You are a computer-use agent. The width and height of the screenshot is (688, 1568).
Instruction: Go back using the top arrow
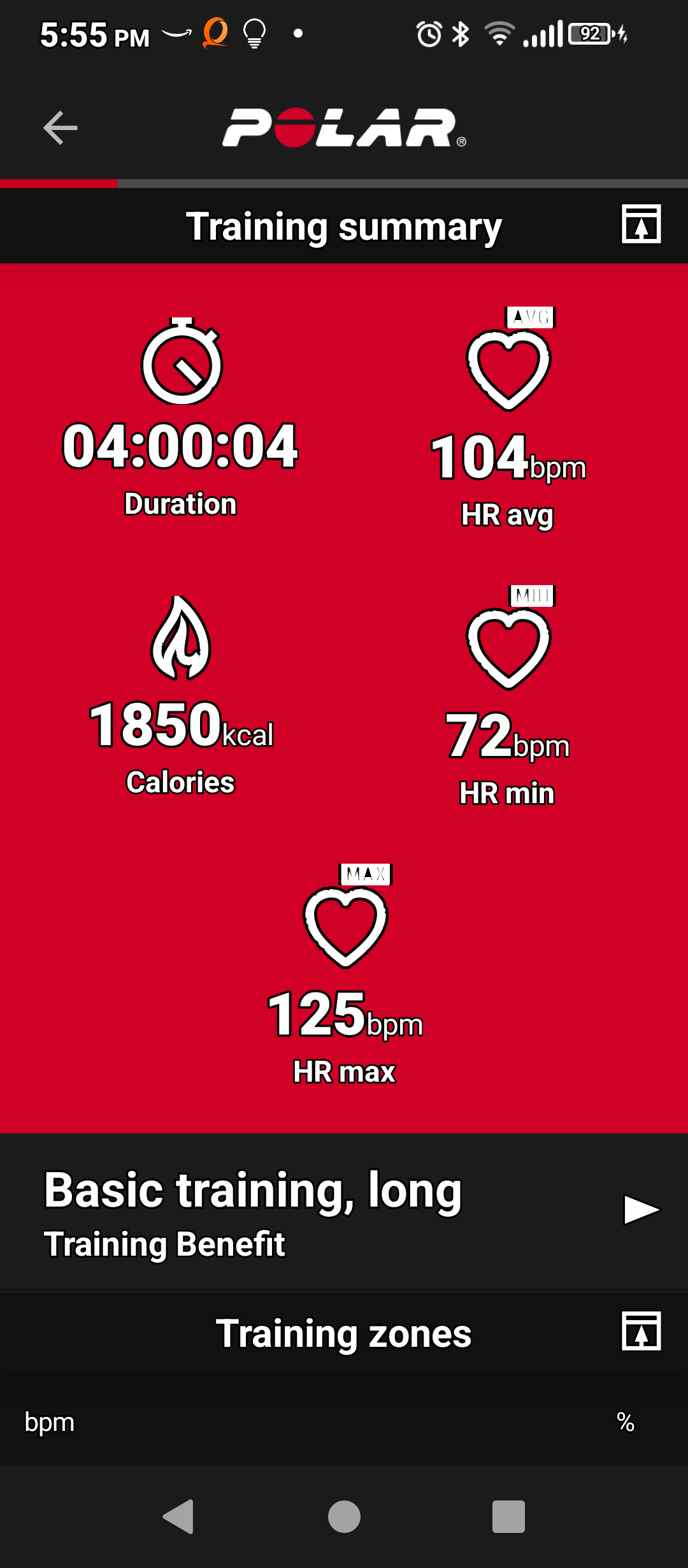click(x=60, y=127)
